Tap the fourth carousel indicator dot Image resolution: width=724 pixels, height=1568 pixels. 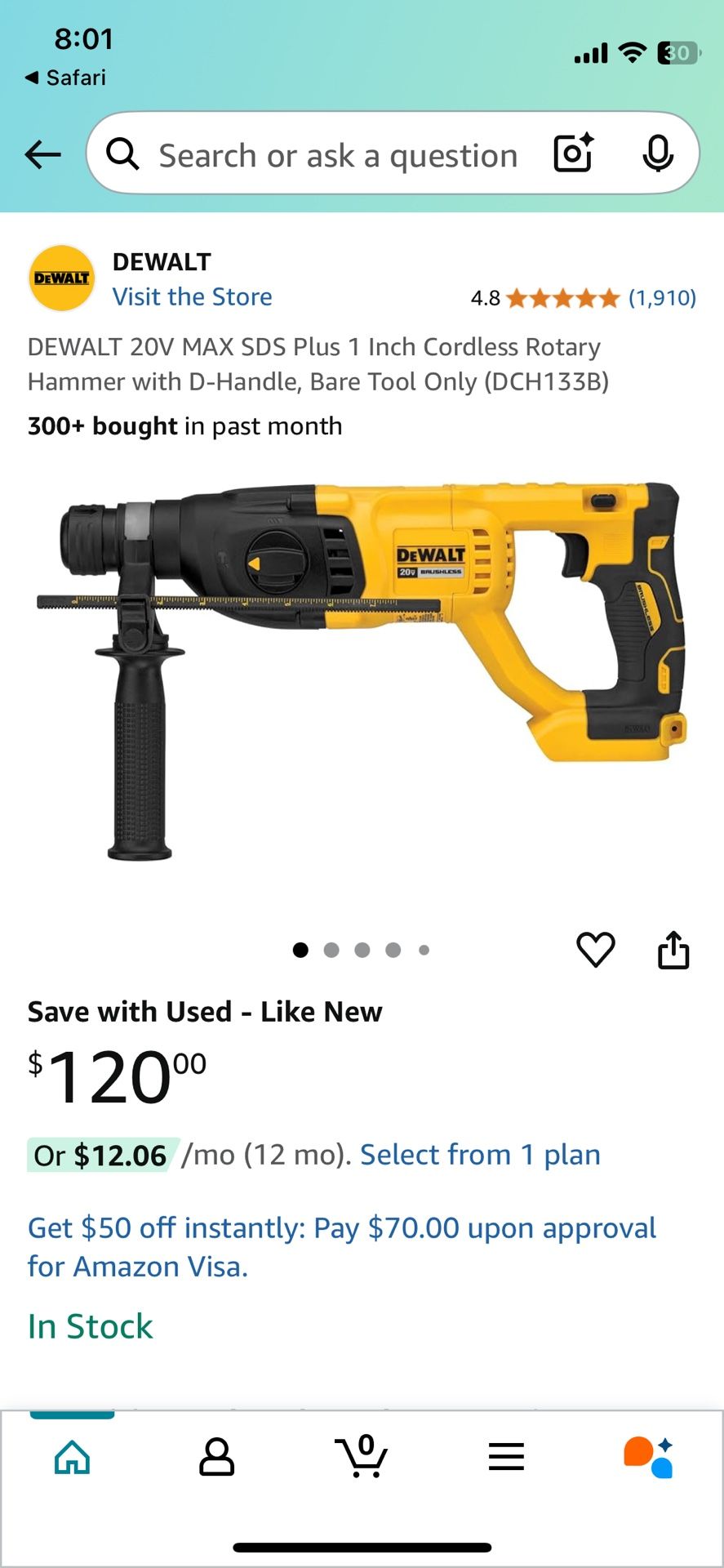pyautogui.click(x=393, y=950)
